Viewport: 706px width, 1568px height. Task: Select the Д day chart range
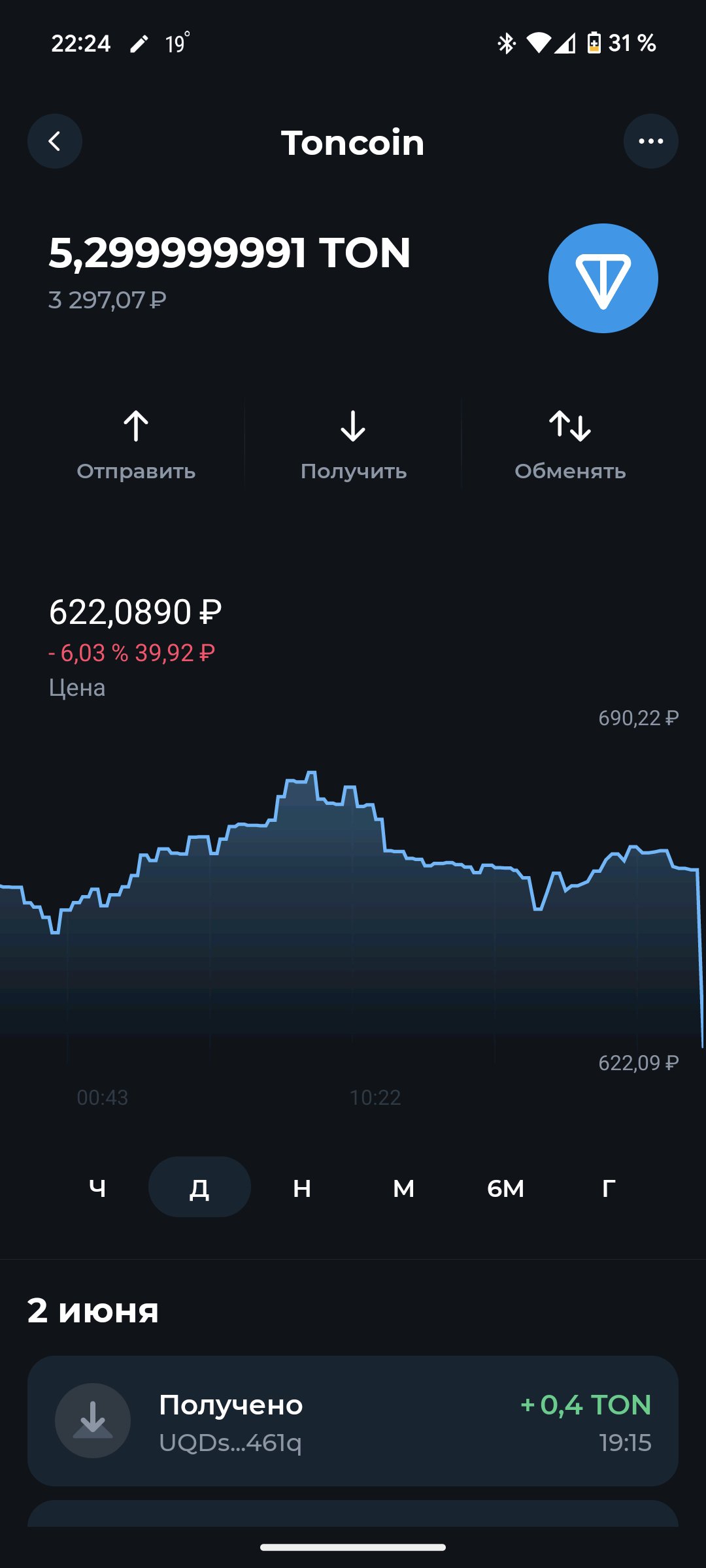[x=199, y=1187]
